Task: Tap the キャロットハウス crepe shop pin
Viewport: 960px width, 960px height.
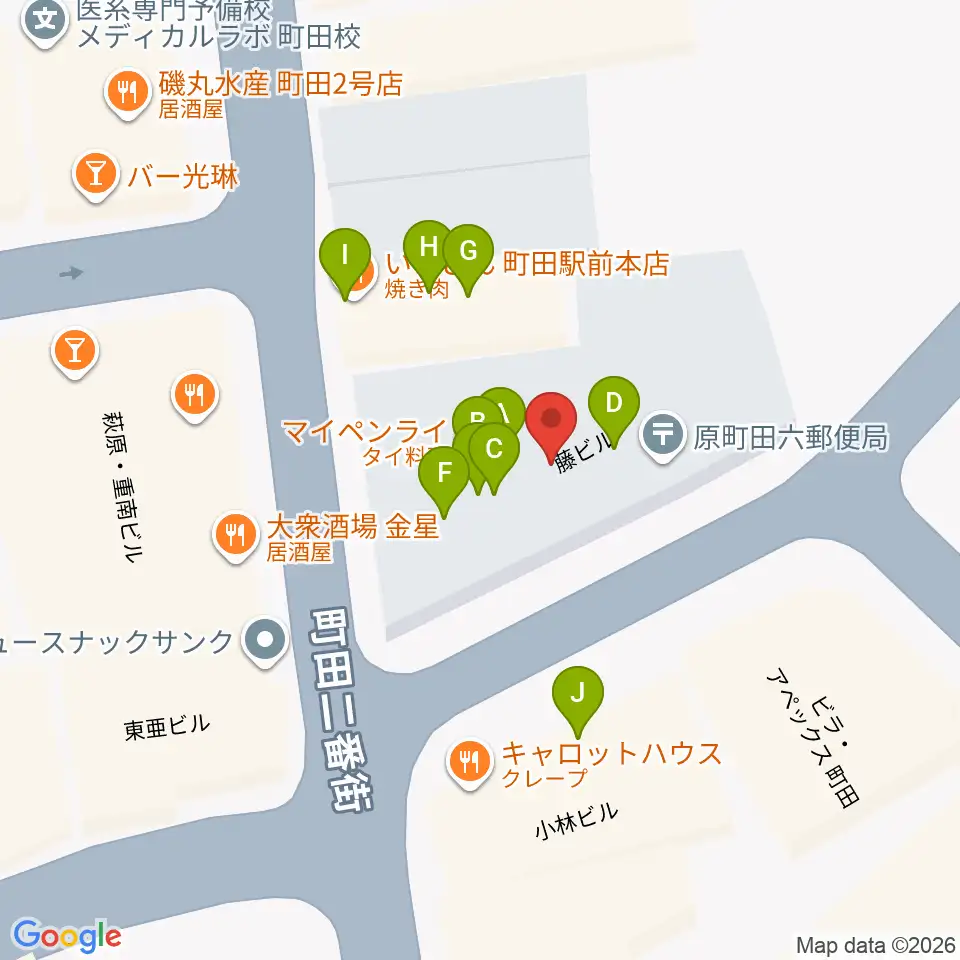Action: pos(470,764)
